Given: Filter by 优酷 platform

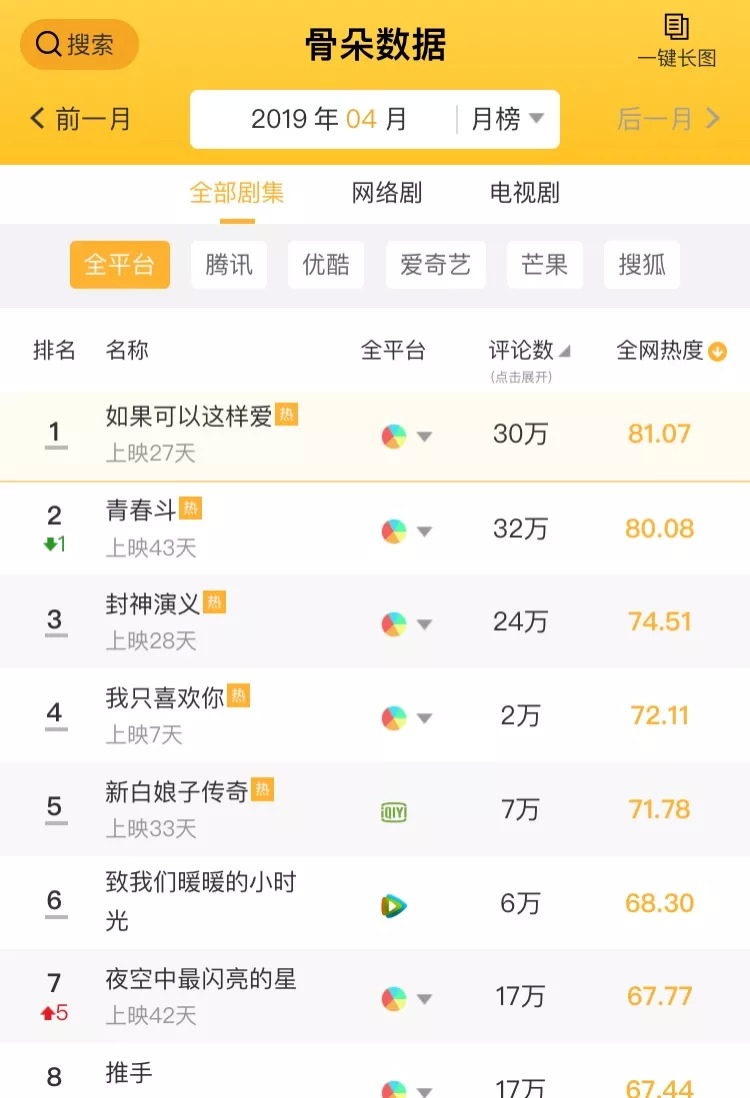Looking at the screenshot, I should pos(326,265).
